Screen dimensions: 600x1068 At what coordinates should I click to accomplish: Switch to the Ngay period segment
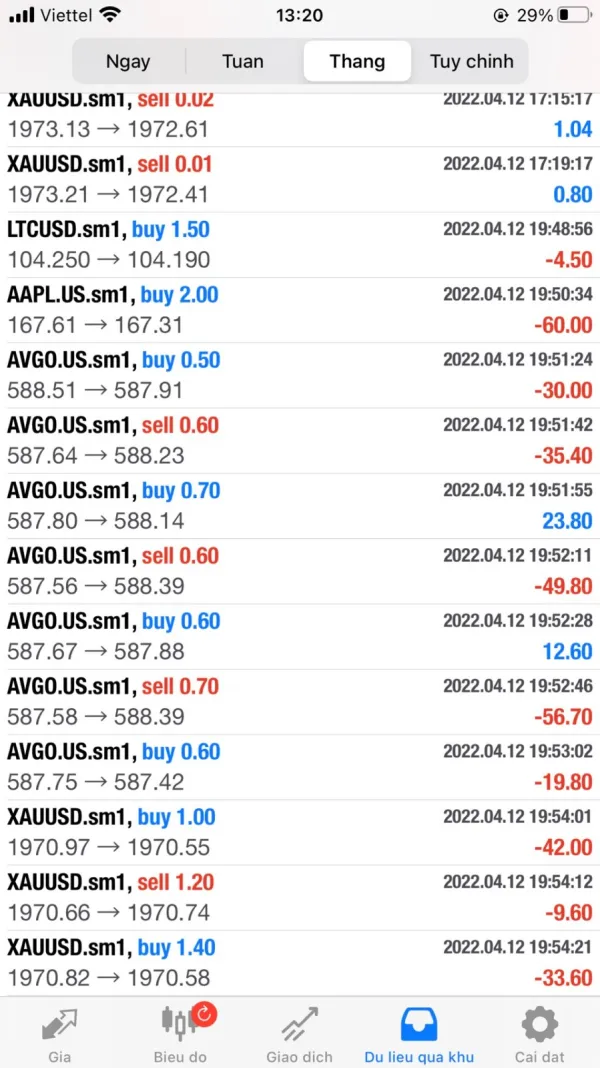tap(128, 61)
